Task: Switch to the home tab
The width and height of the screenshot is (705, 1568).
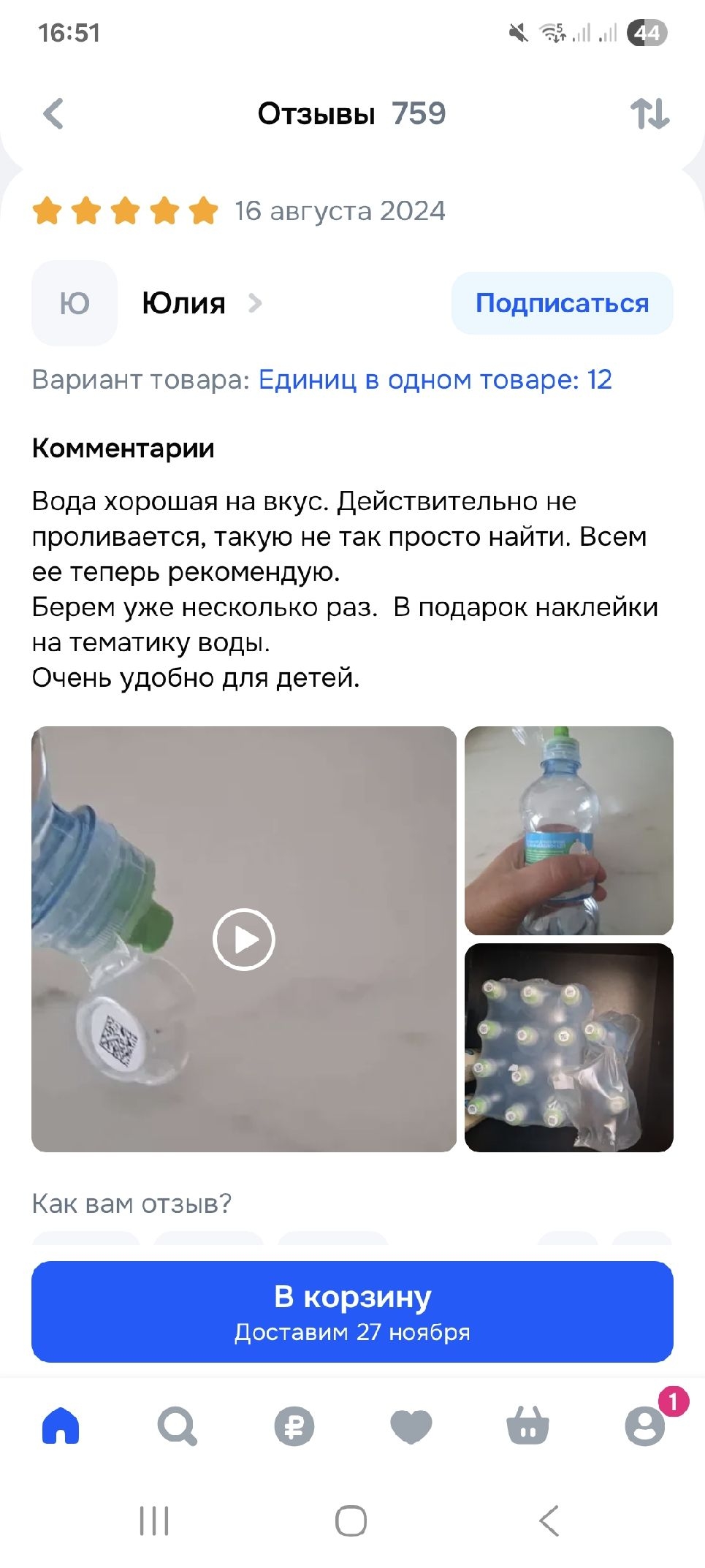Action: click(x=61, y=1426)
